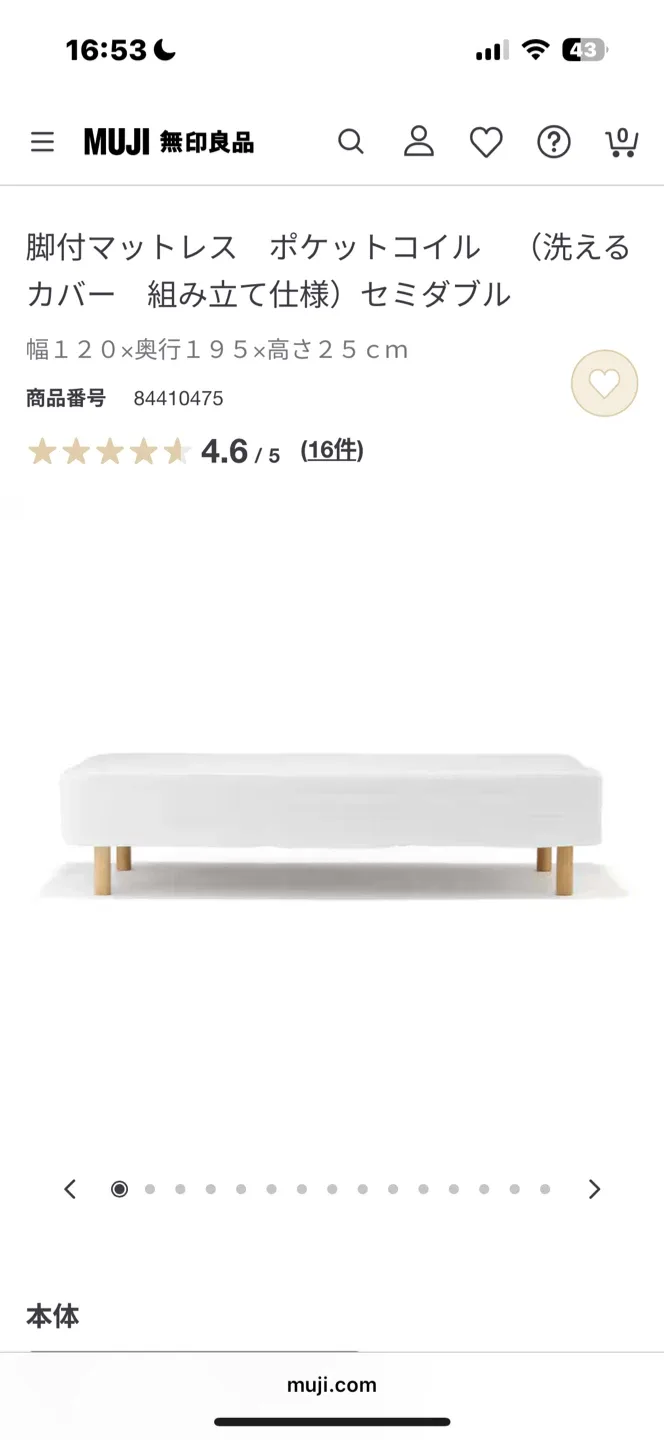Show the next product image arrow

coord(594,1189)
